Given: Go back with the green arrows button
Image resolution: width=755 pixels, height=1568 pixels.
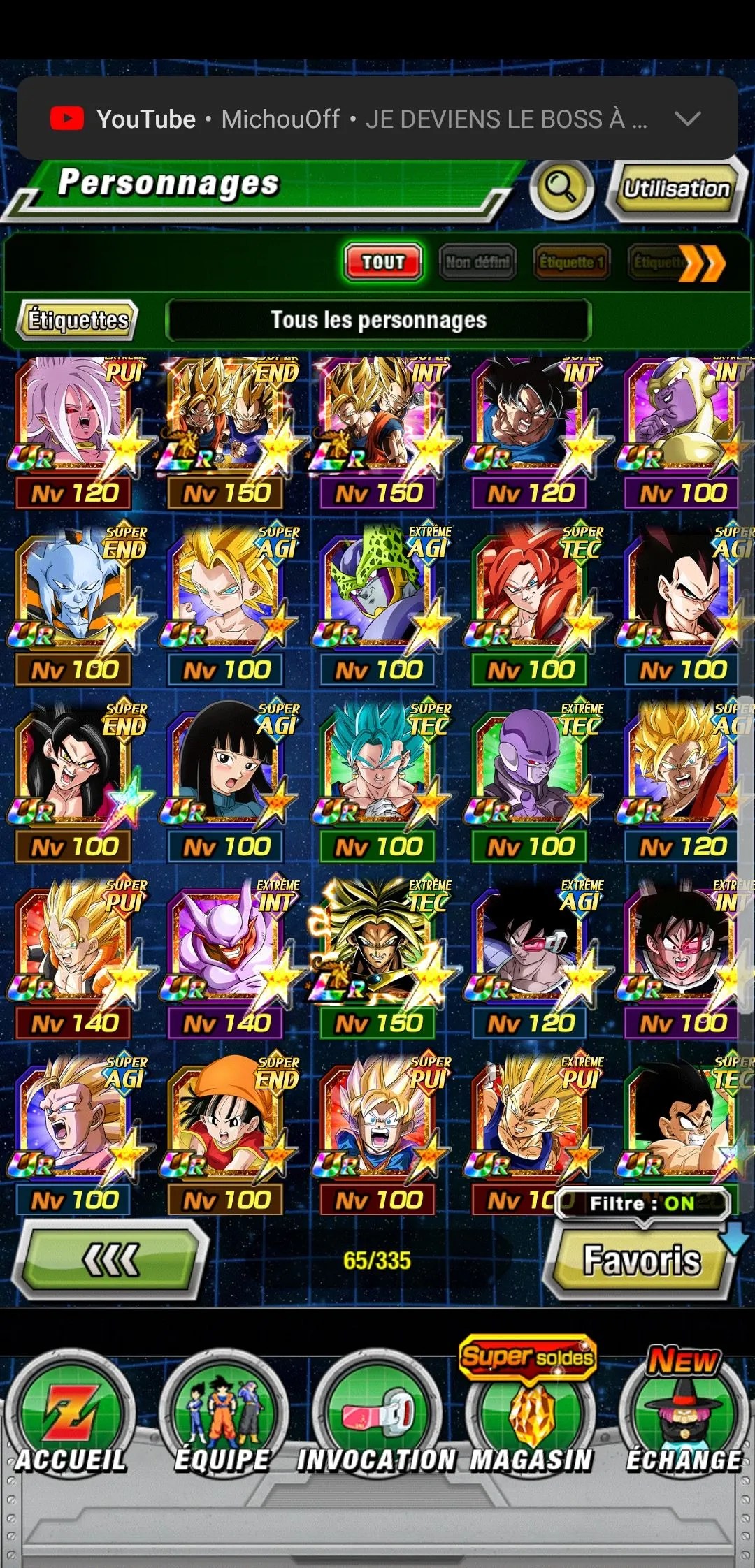Looking at the screenshot, I should 112,1261.
